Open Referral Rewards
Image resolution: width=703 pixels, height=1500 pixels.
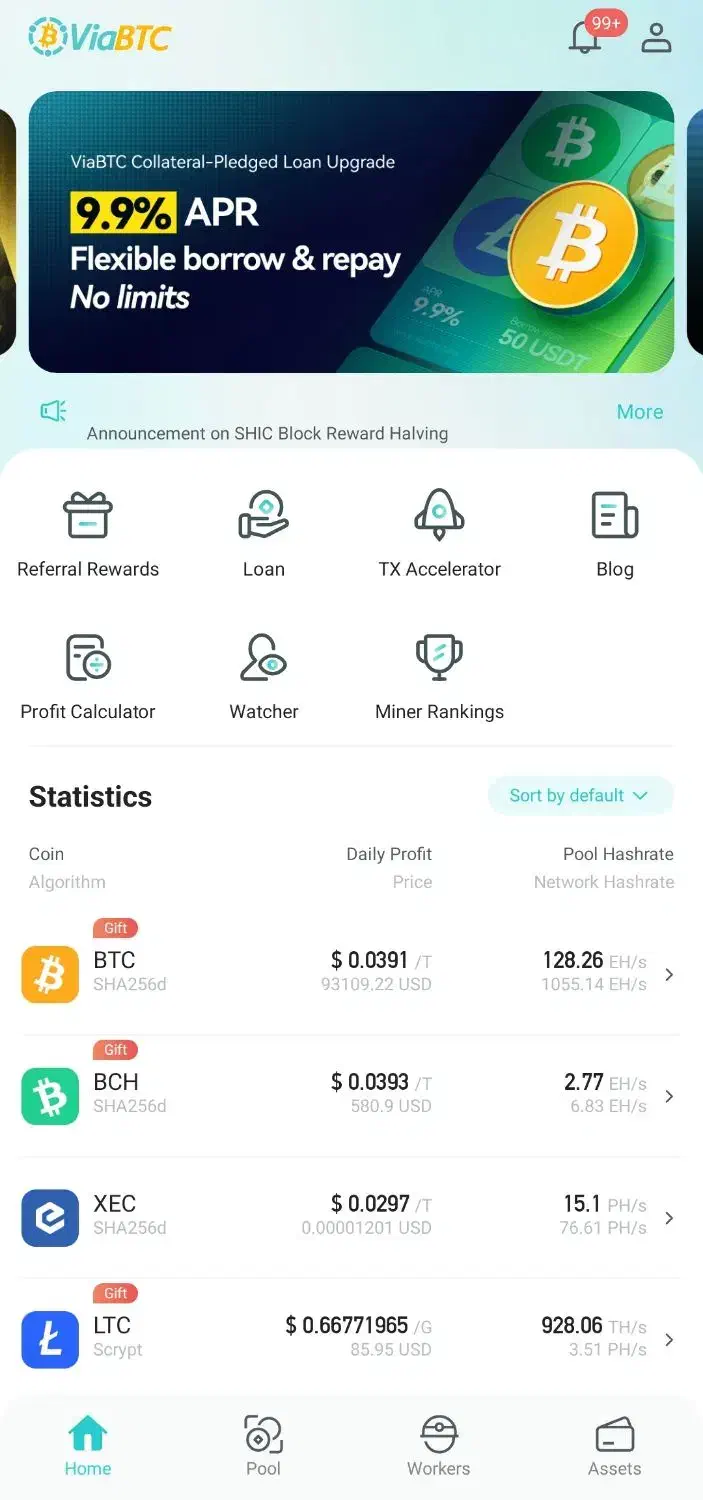pyautogui.click(x=88, y=535)
